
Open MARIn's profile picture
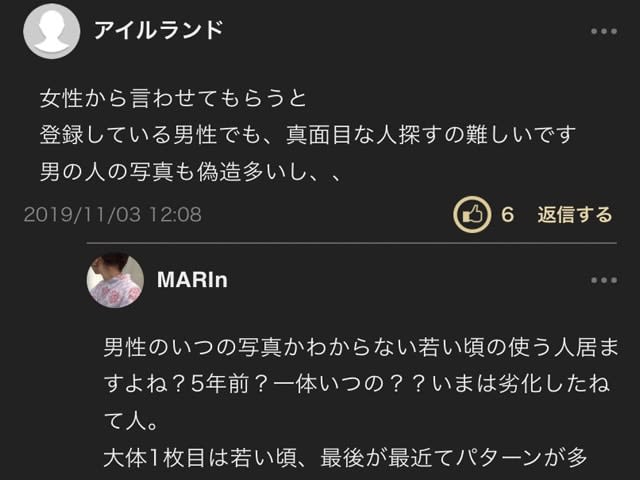click(x=115, y=280)
